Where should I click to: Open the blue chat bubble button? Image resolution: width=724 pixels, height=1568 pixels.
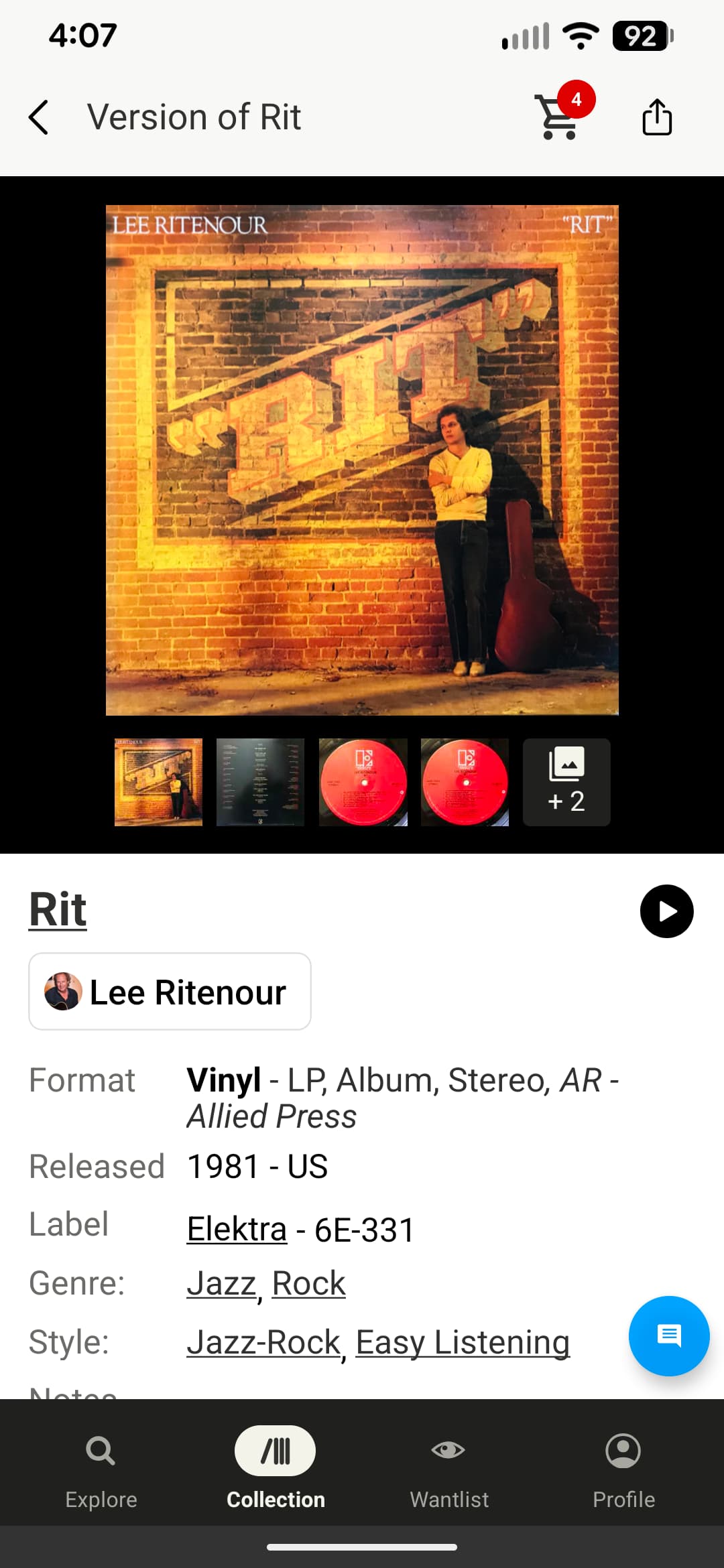tap(668, 1335)
